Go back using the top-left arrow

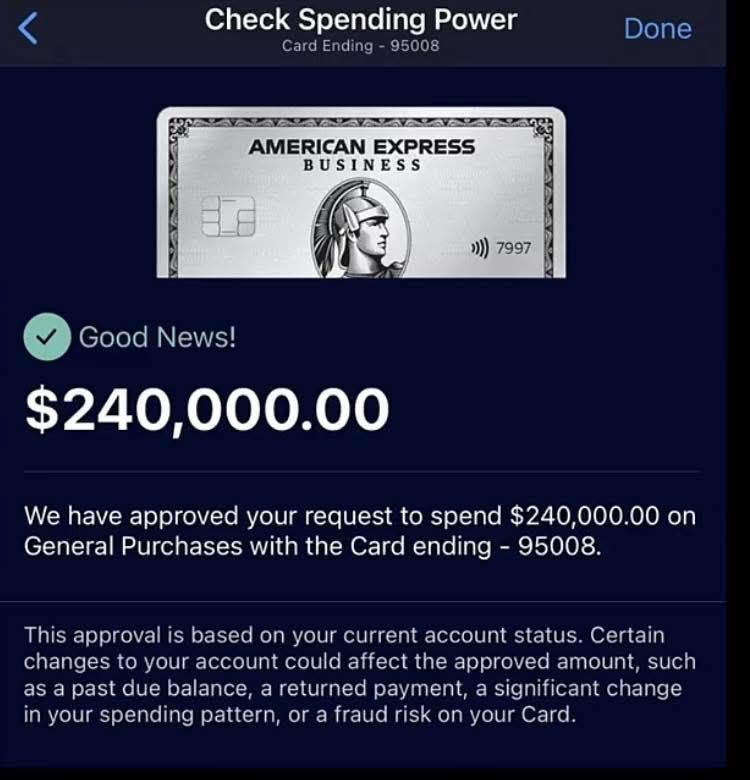point(29,30)
